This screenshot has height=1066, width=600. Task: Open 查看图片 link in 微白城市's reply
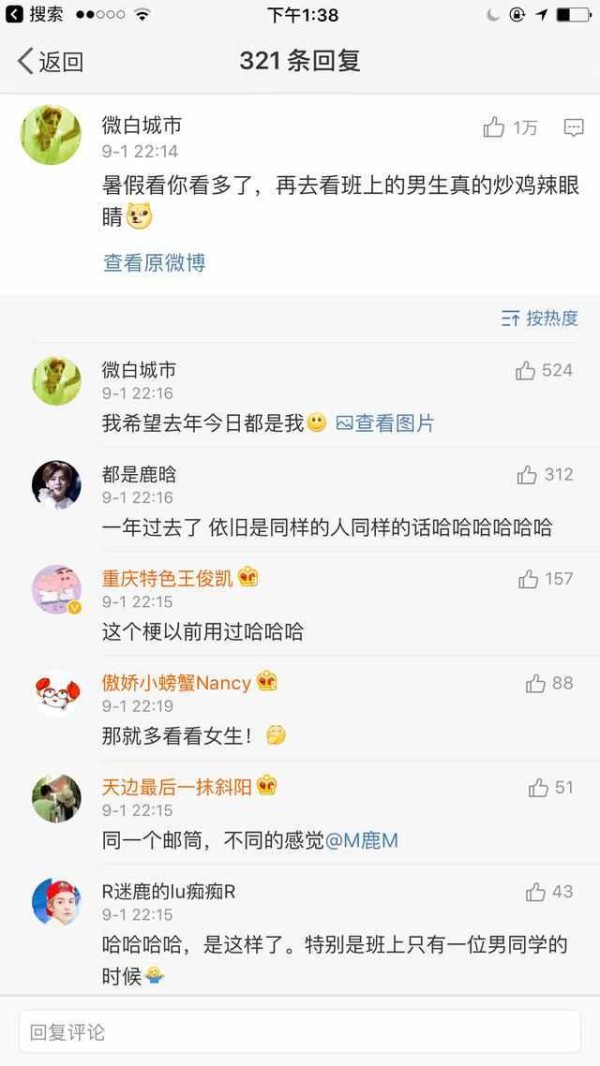click(385, 424)
